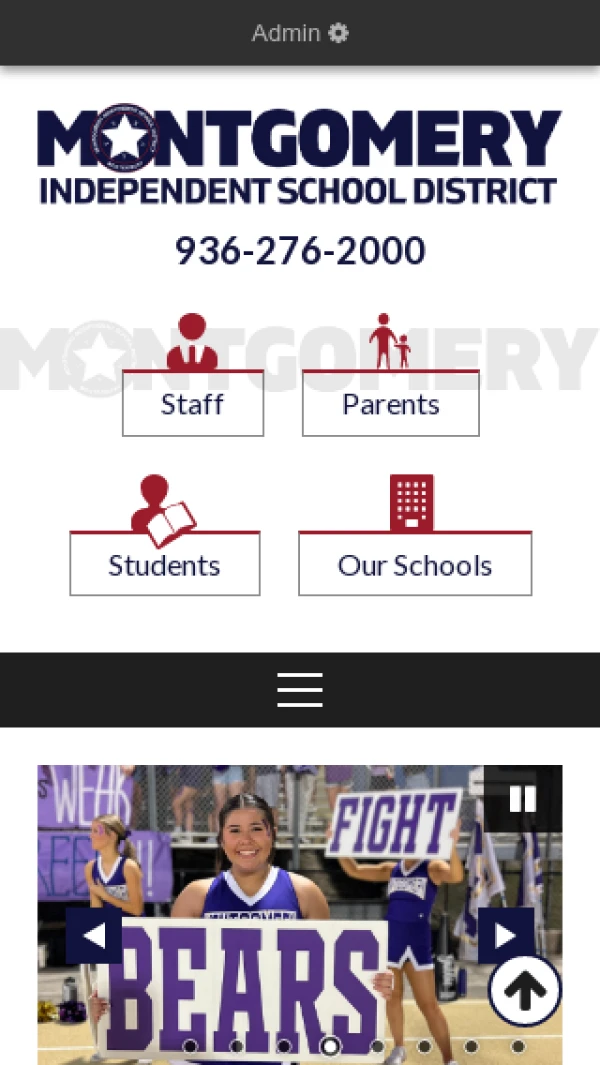Select the first slideshow dot

pyautogui.click(x=189, y=1046)
